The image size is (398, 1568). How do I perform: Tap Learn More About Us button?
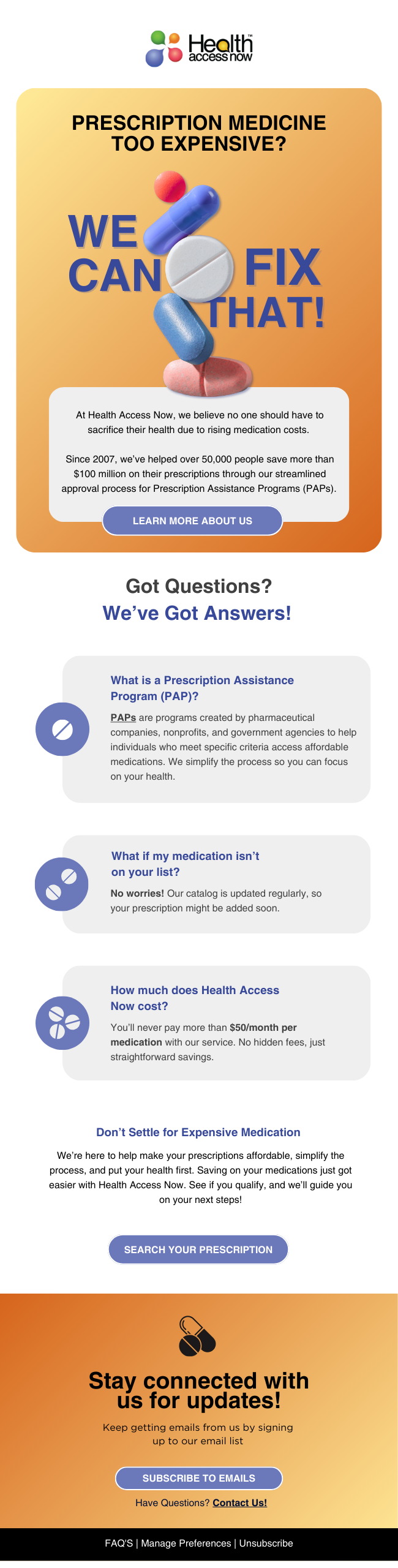point(192,521)
